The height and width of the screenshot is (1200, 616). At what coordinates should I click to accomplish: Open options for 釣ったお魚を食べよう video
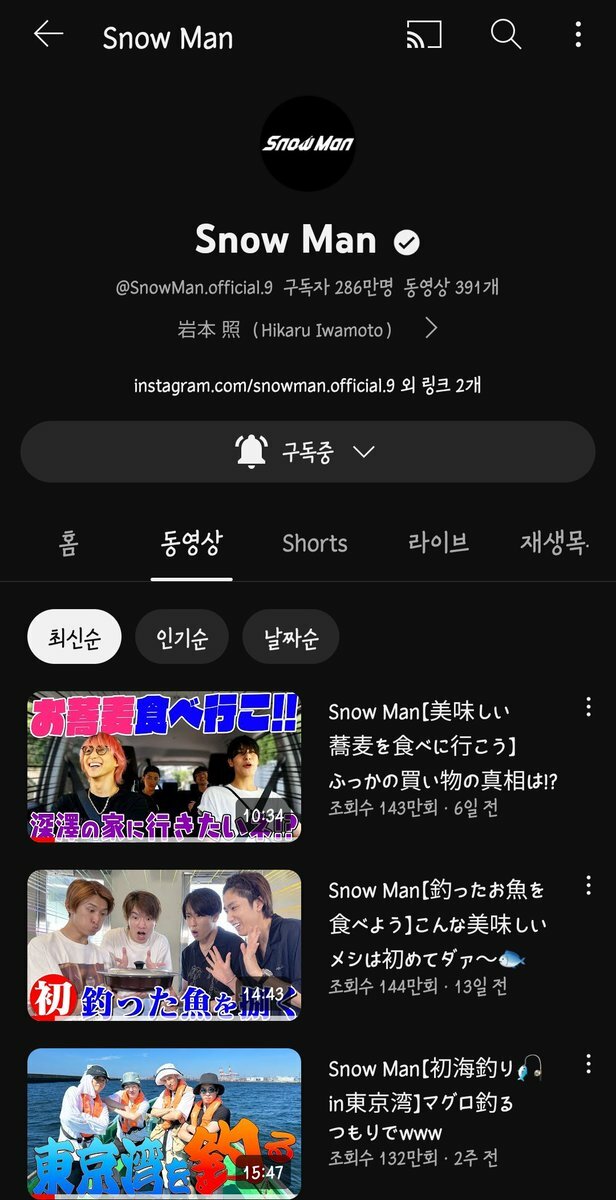[x=588, y=885]
